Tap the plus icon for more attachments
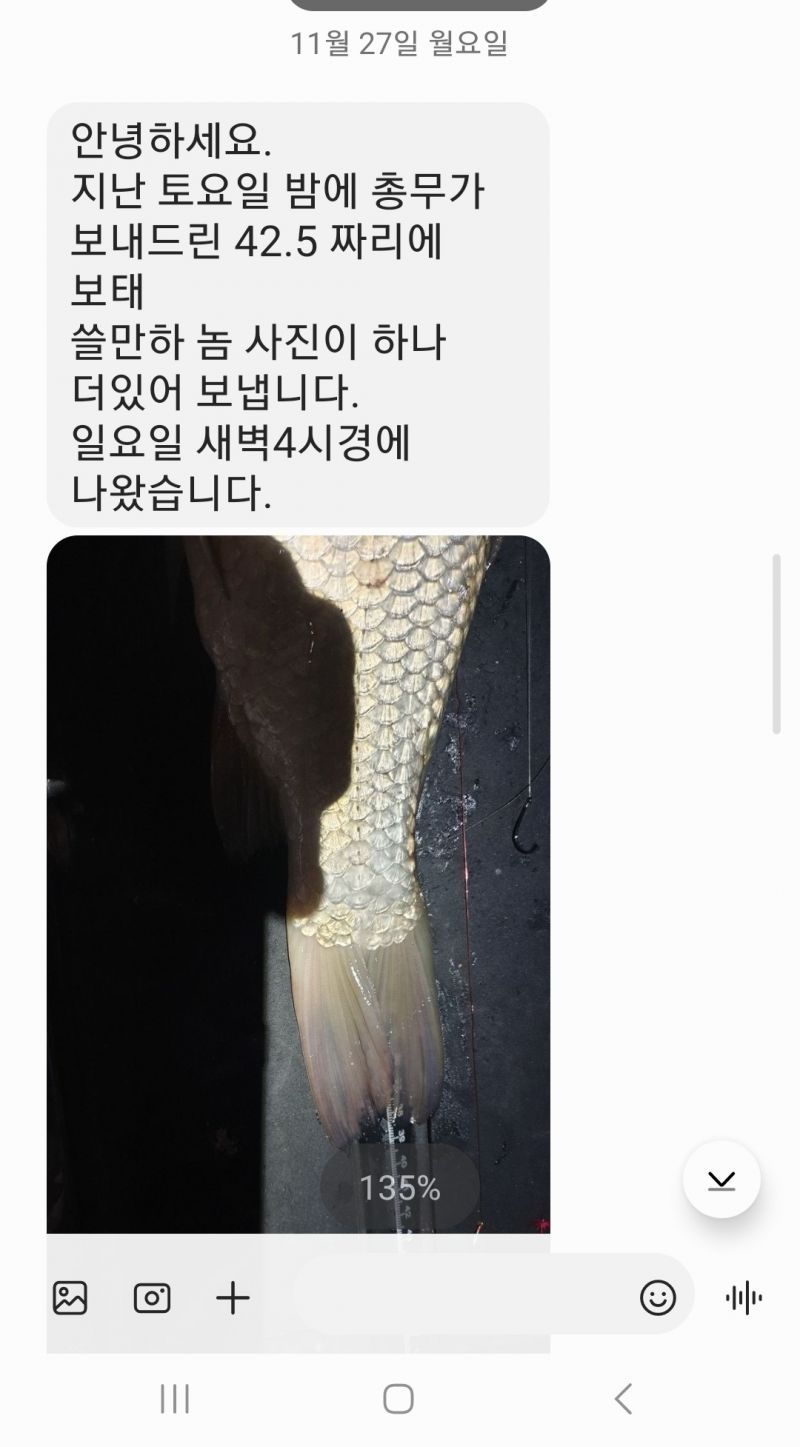 (233, 1298)
